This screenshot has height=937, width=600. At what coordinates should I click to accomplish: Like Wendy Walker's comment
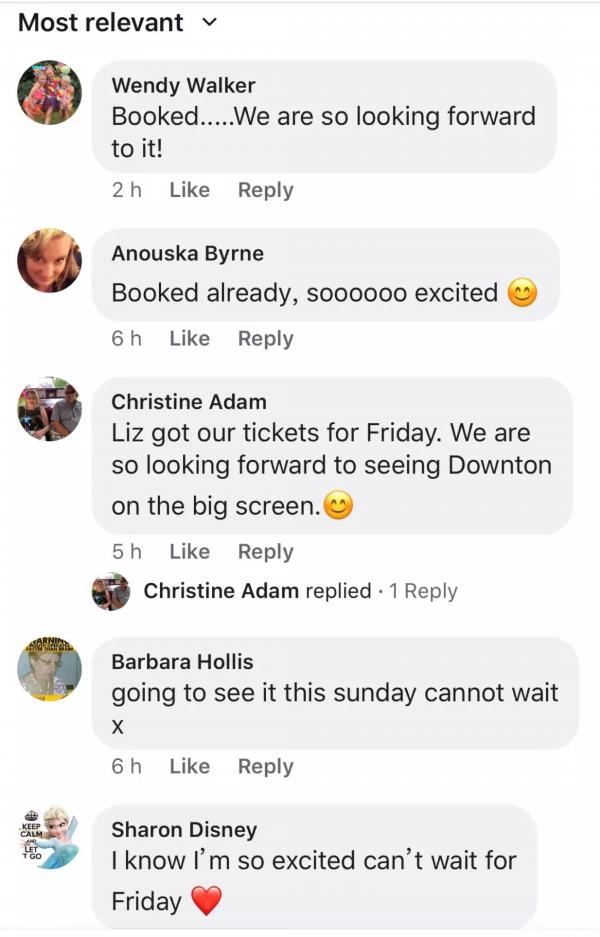coord(189,190)
